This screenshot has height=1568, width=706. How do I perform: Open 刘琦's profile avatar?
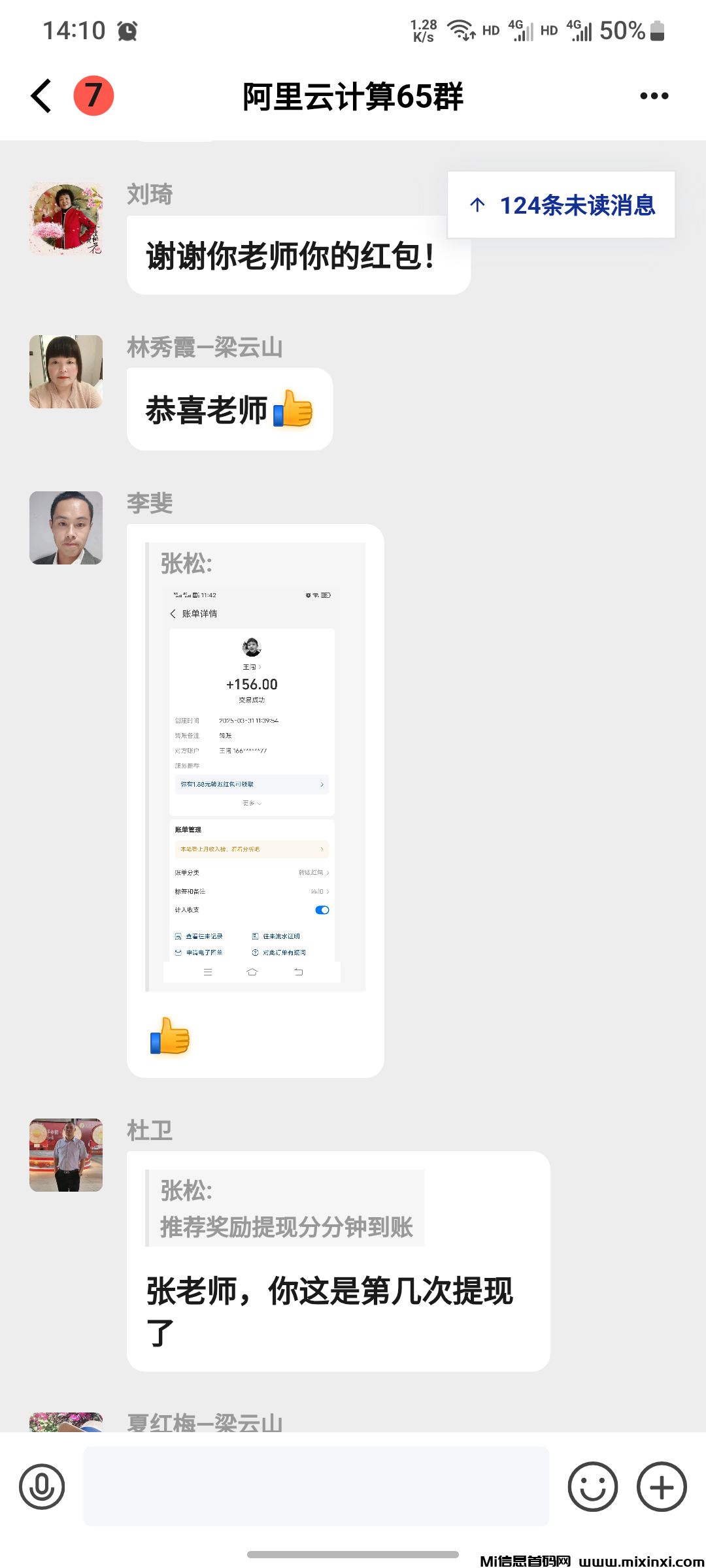tap(66, 219)
